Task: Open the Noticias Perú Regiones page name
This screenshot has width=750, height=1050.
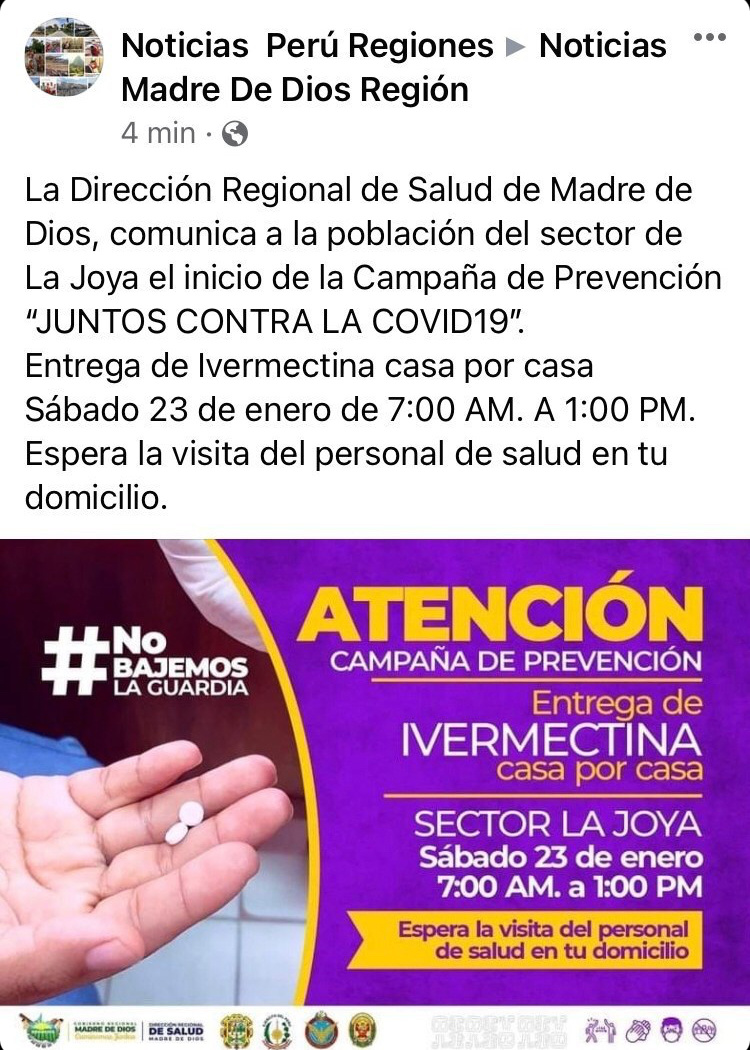Action: click(x=307, y=45)
